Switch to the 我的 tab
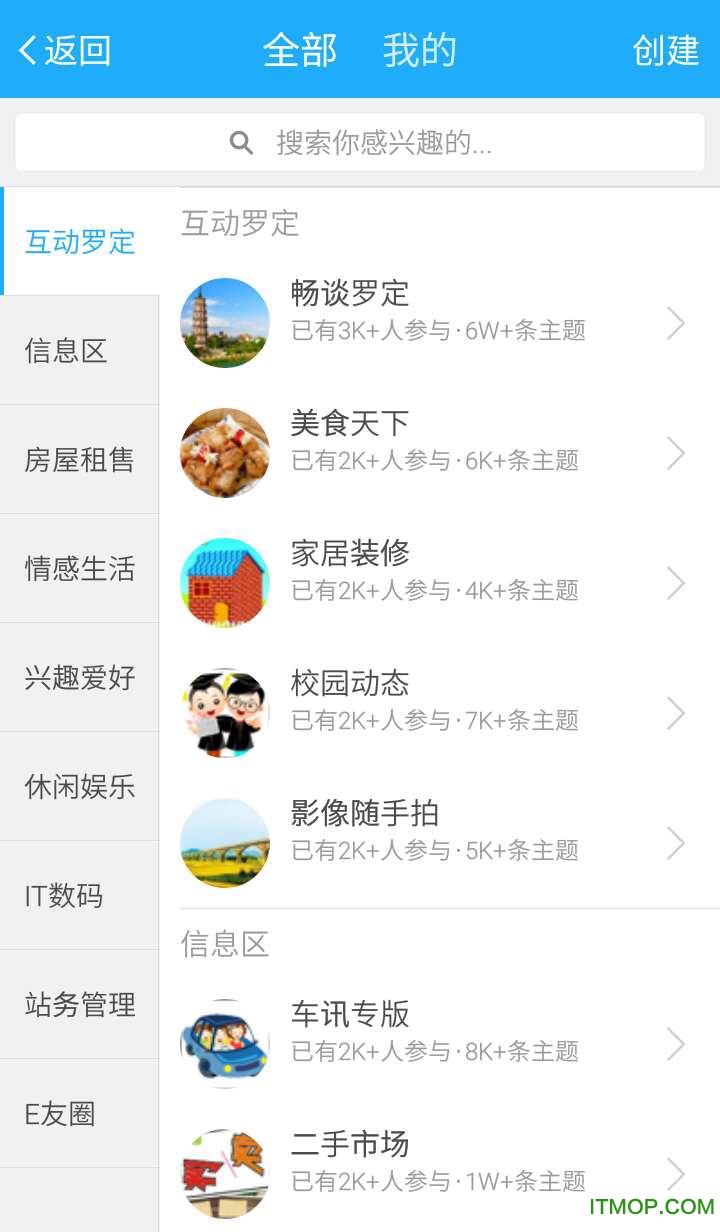This screenshot has width=720, height=1232. [x=420, y=49]
